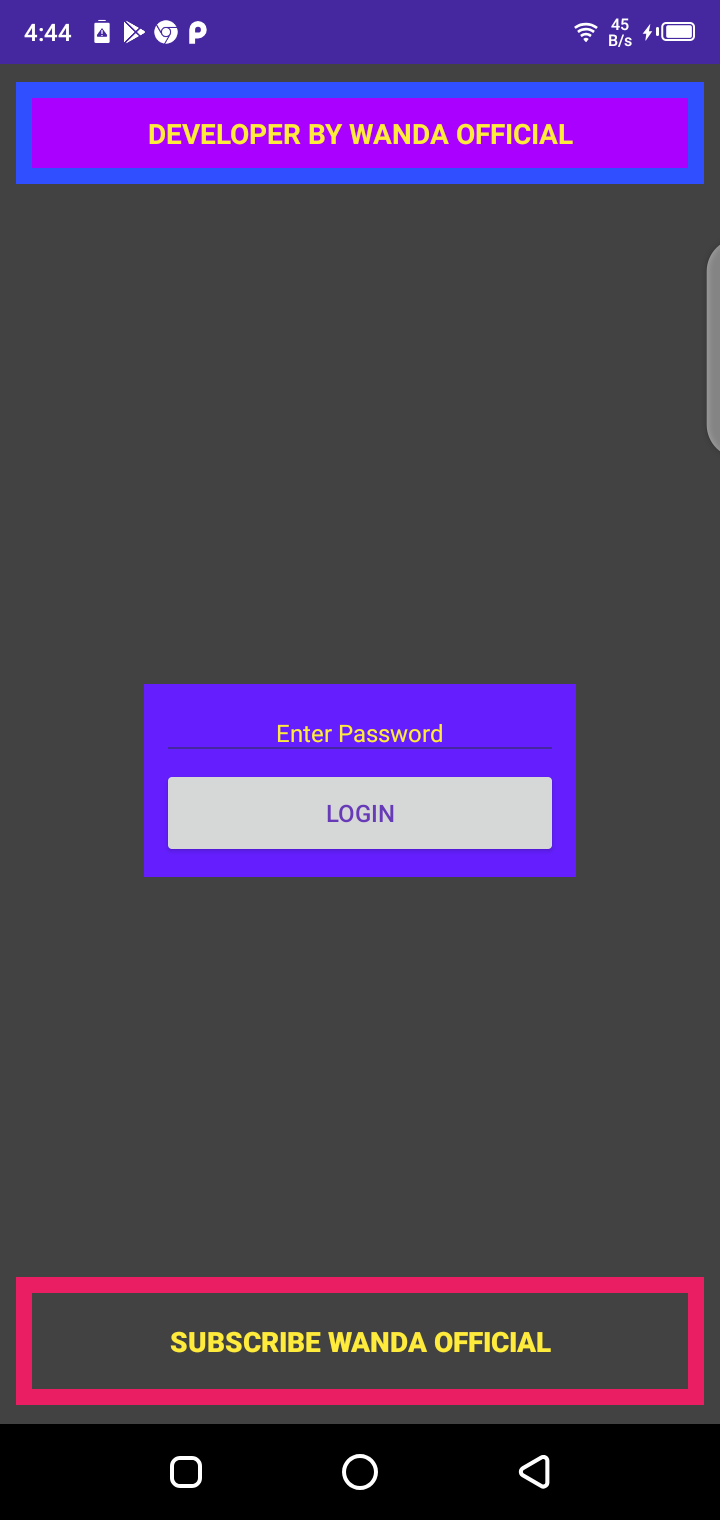
Task: Go back using the system back button
Action: tap(534, 1472)
